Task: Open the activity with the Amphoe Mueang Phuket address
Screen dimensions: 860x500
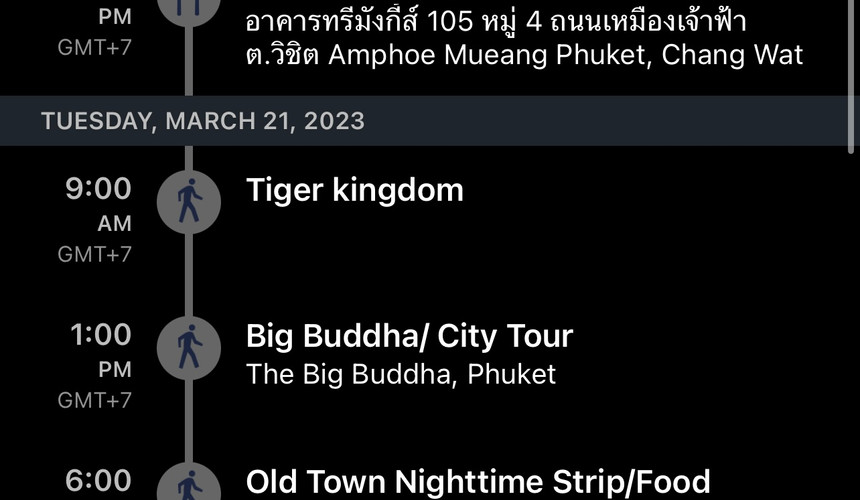Action: [524, 40]
